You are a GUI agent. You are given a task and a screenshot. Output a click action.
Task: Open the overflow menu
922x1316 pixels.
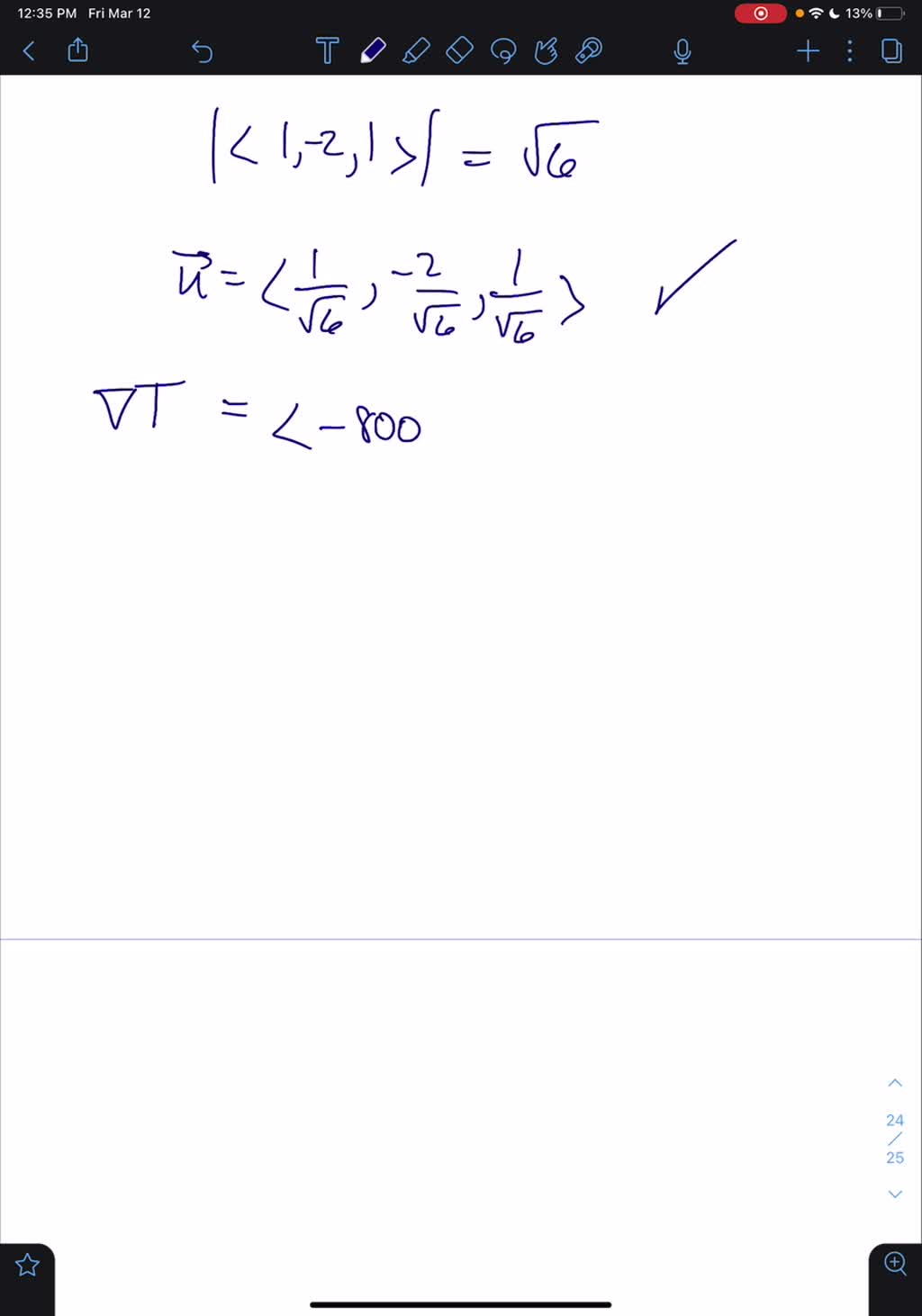(850, 51)
